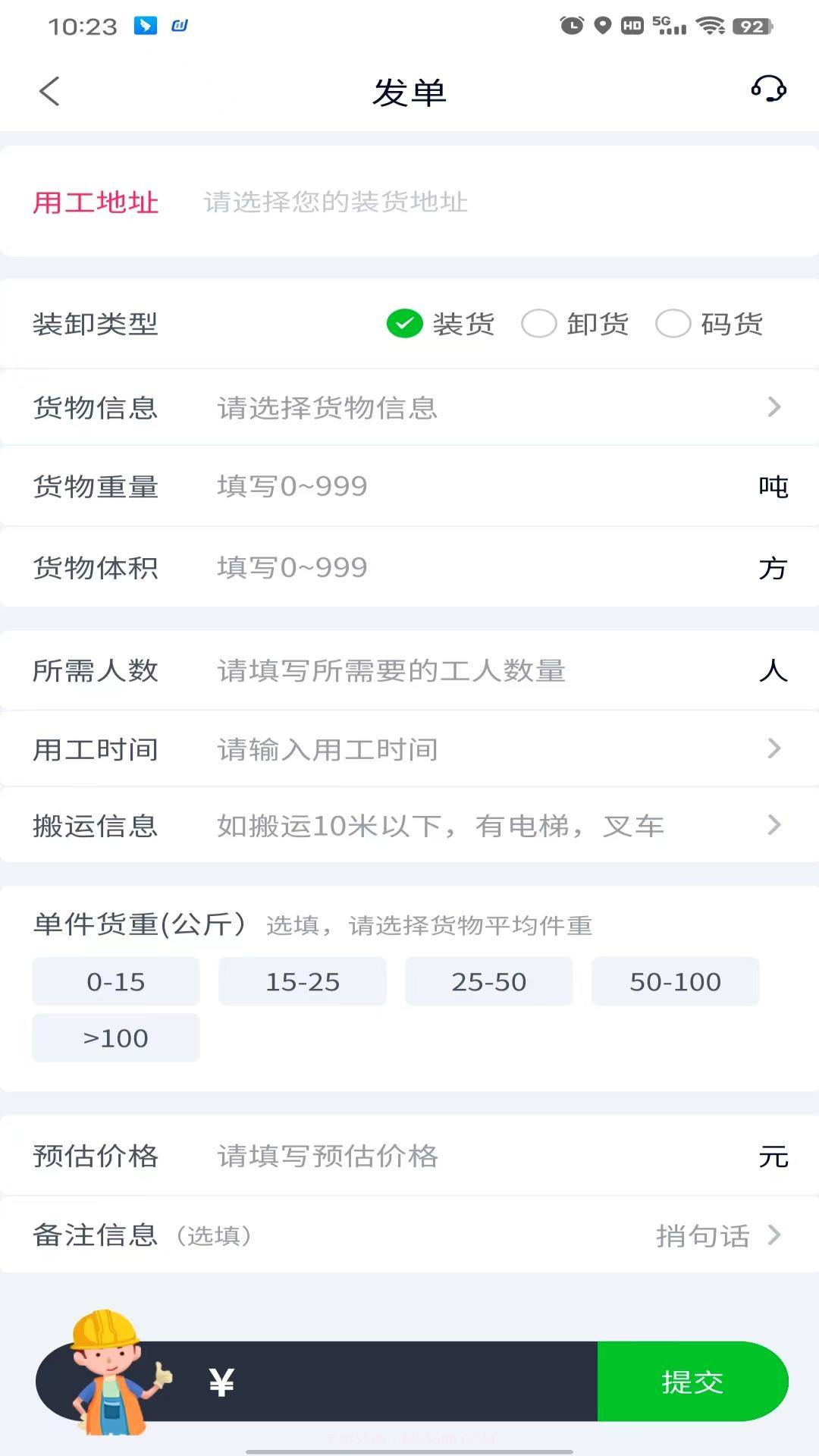The image size is (819, 1456).
Task: Open 备注信息 to add a remark
Action: point(409,1235)
